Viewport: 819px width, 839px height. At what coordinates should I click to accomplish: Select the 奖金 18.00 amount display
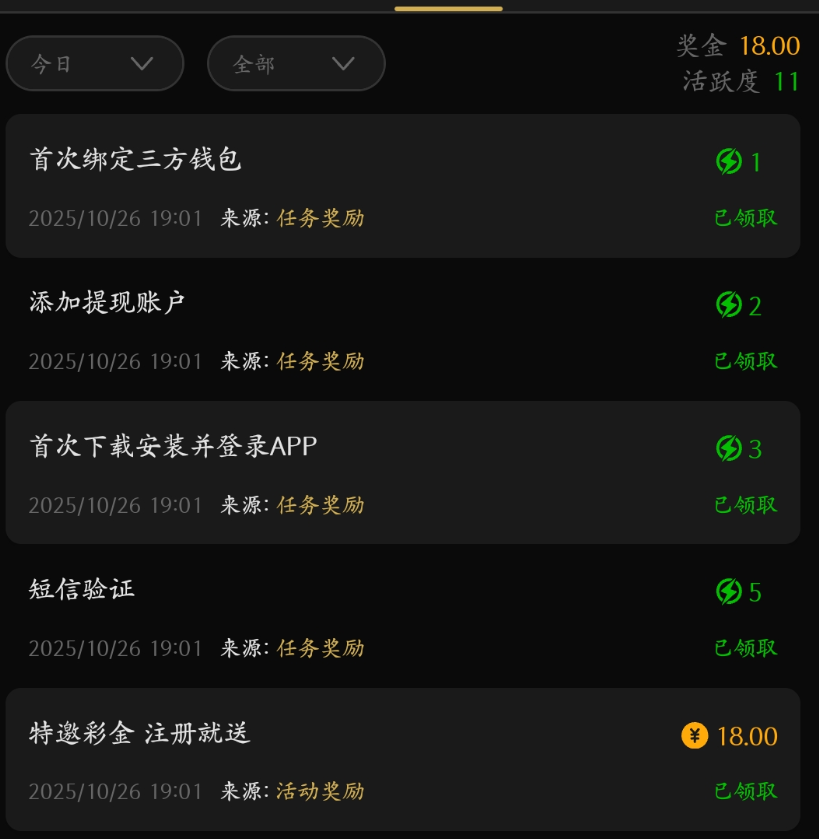pos(737,46)
